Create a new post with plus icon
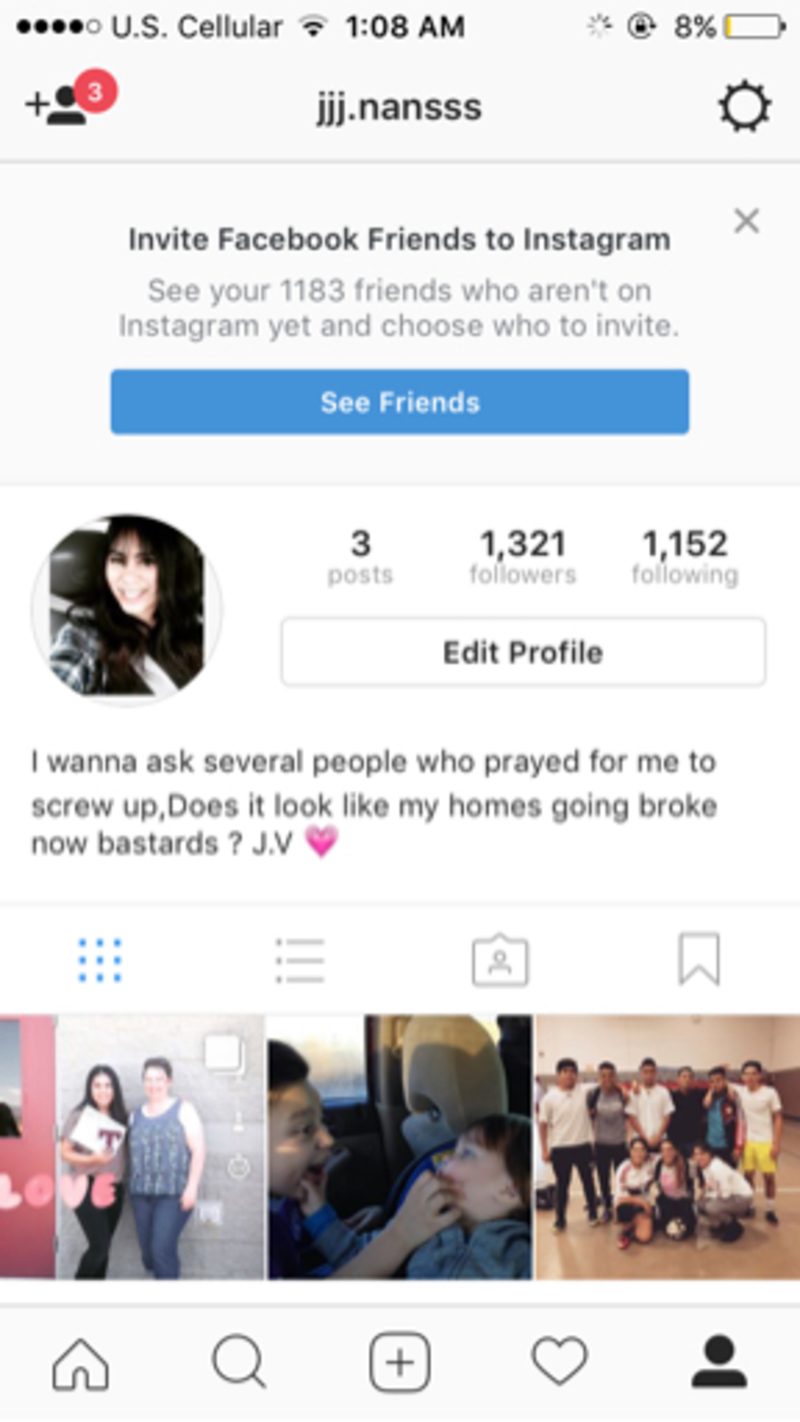Viewport: 800px width, 1422px height. pos(400,1362)
